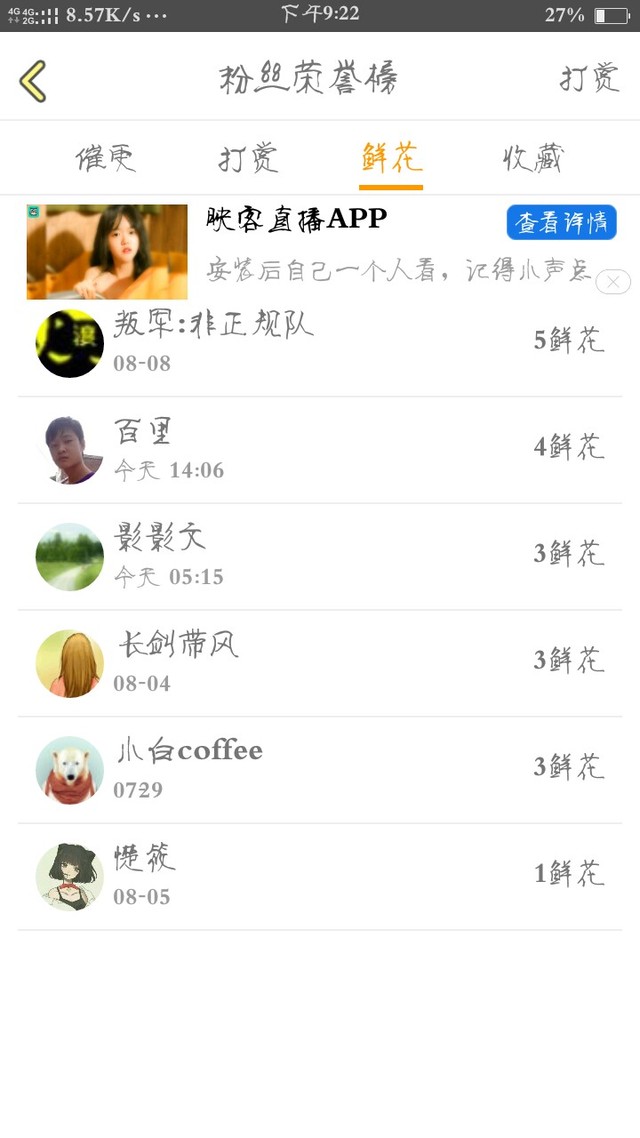The height and width of the screenshot is (1138, 640).
Task: Go back using the yellow arrow
Action: [33, 80]
